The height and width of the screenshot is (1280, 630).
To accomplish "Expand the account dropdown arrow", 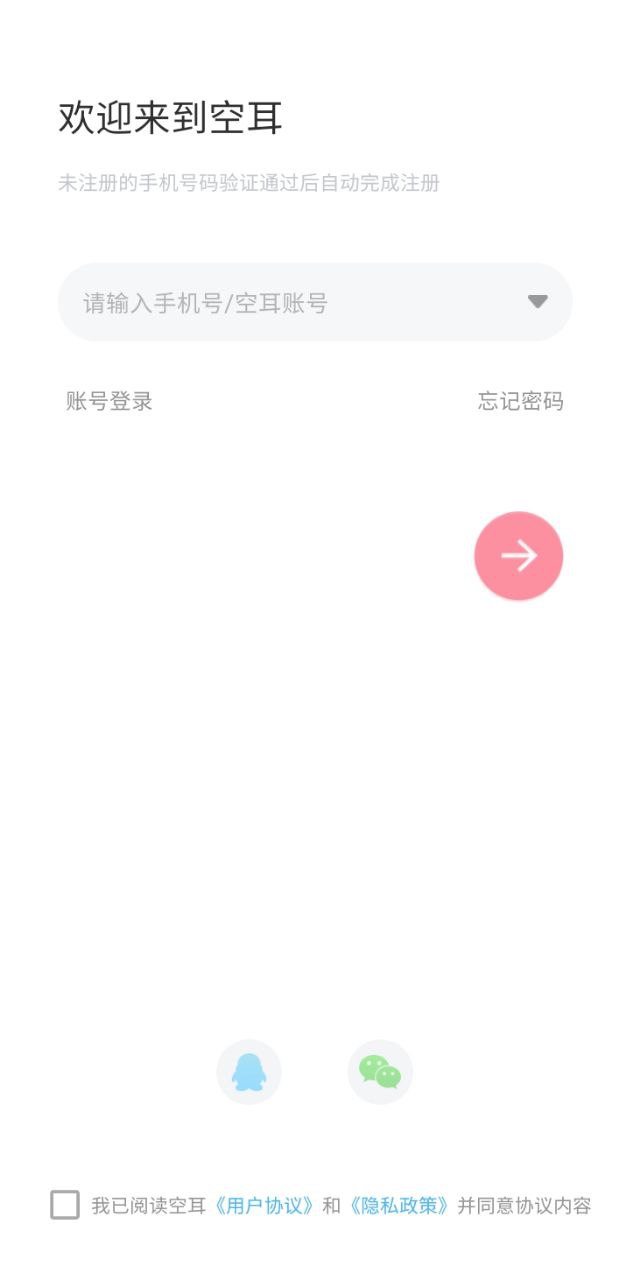I will [x=538, y=302].
